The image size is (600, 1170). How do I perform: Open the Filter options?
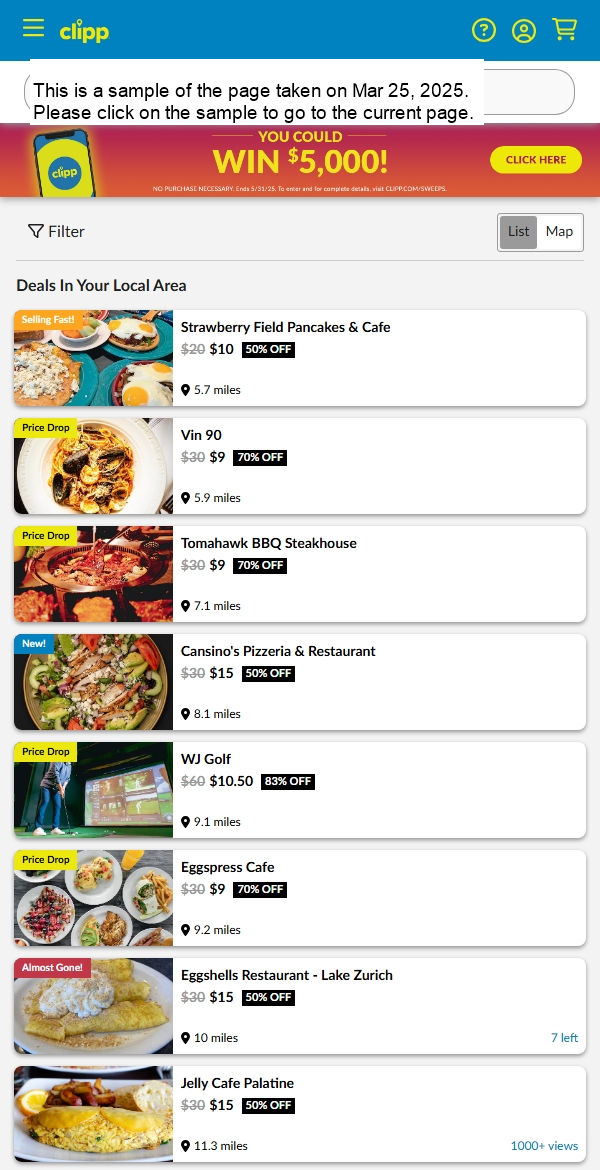coord(57,232)
